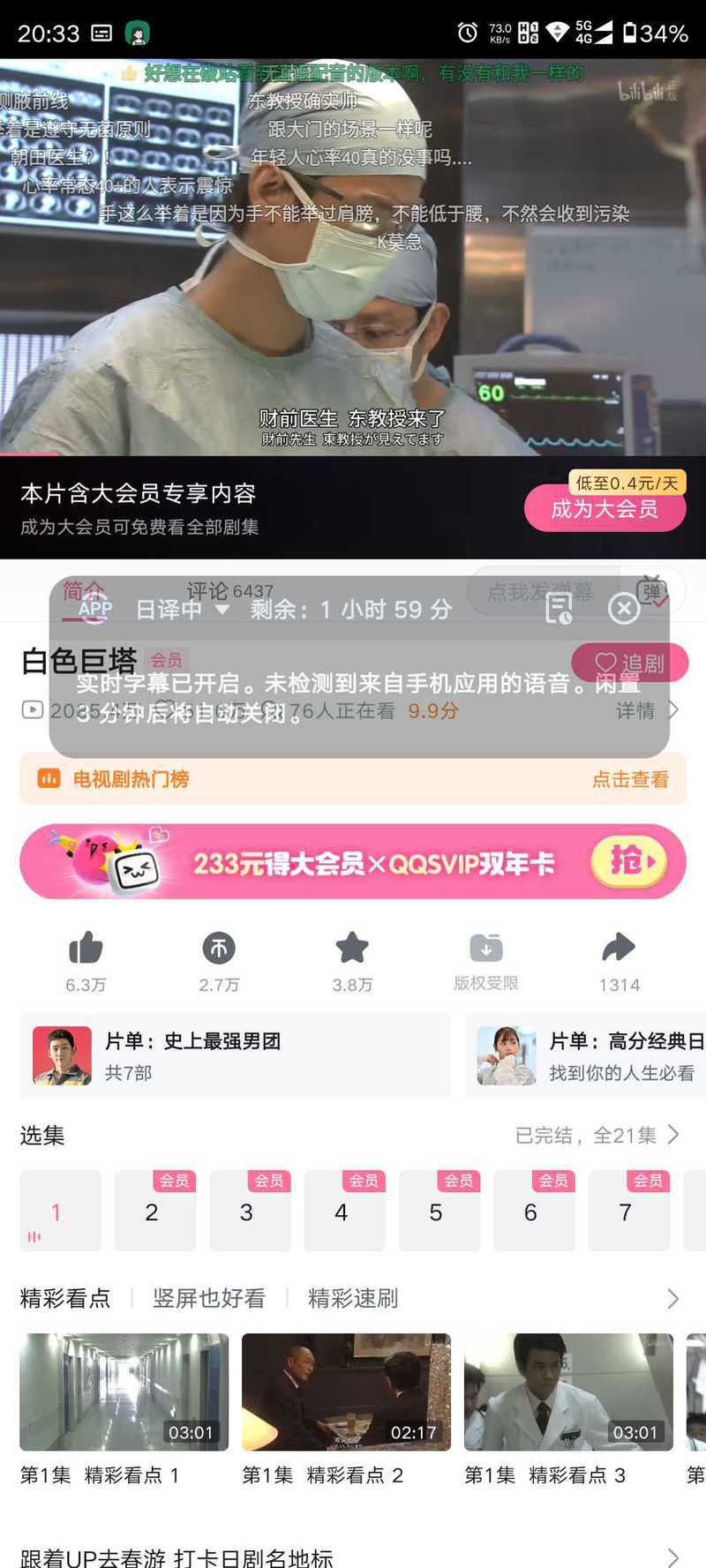Grab the 233元 QQSVIP membership offer

tap(353, 861)
